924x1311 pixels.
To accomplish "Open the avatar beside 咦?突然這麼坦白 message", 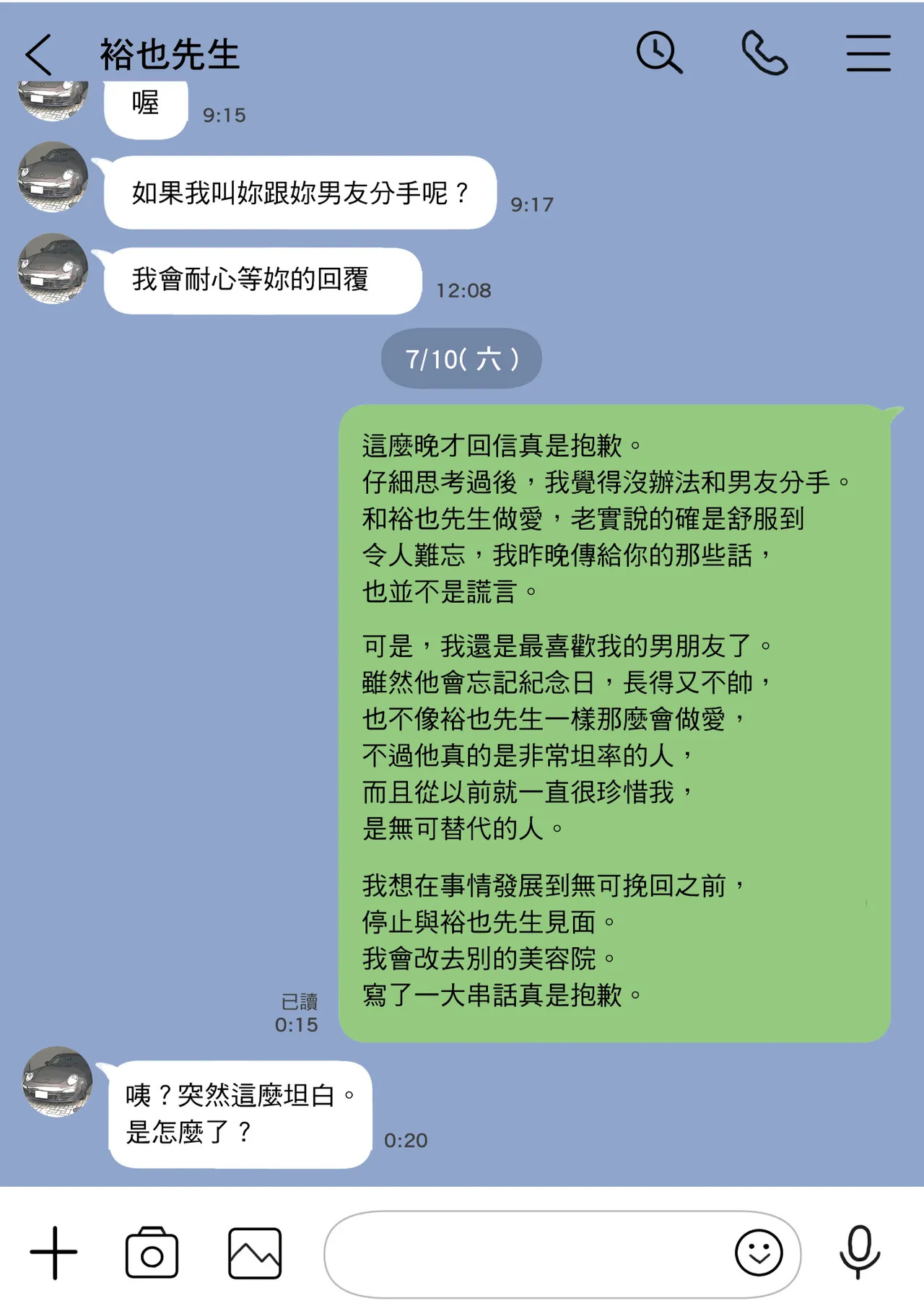I will click(x=58, y=1081).
